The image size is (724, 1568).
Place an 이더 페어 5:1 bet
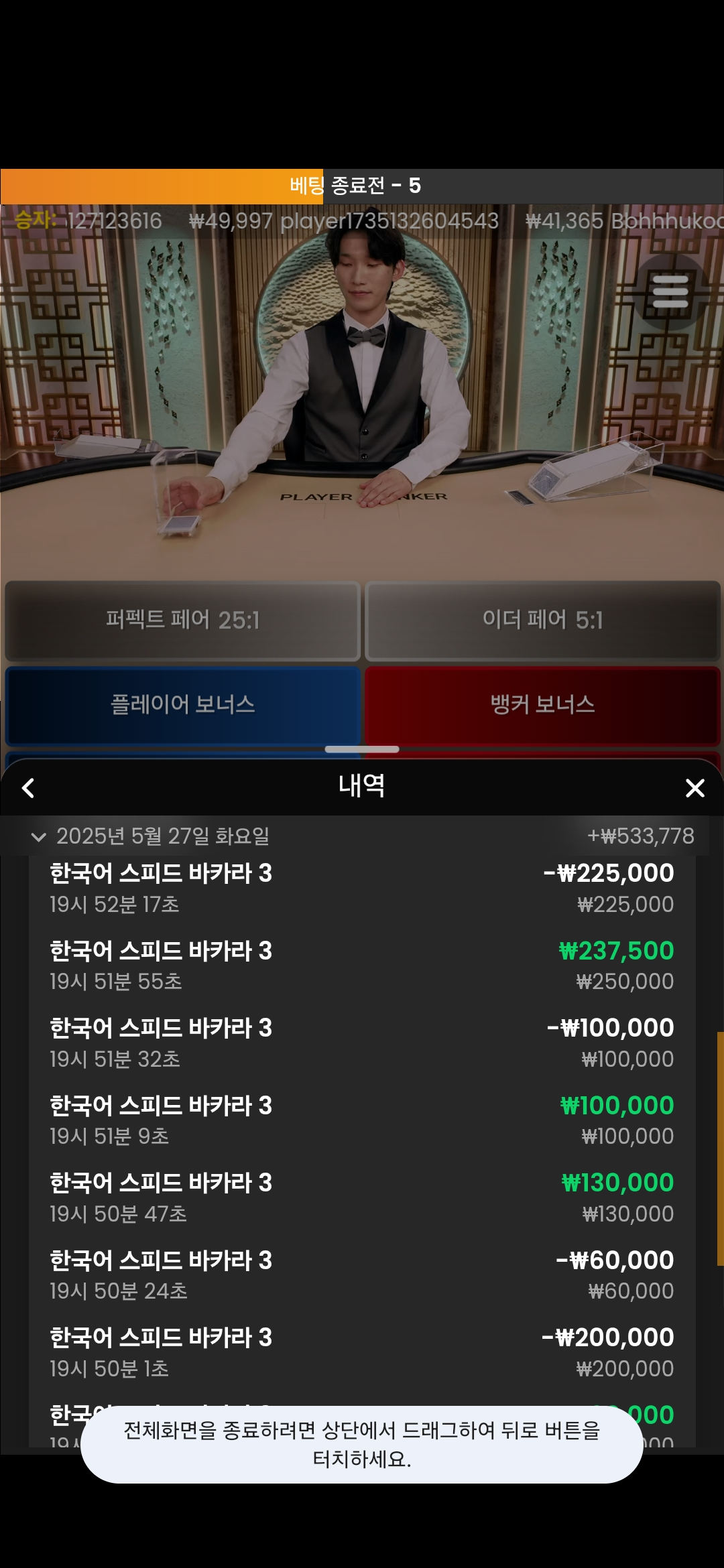[x=543, y=620]
